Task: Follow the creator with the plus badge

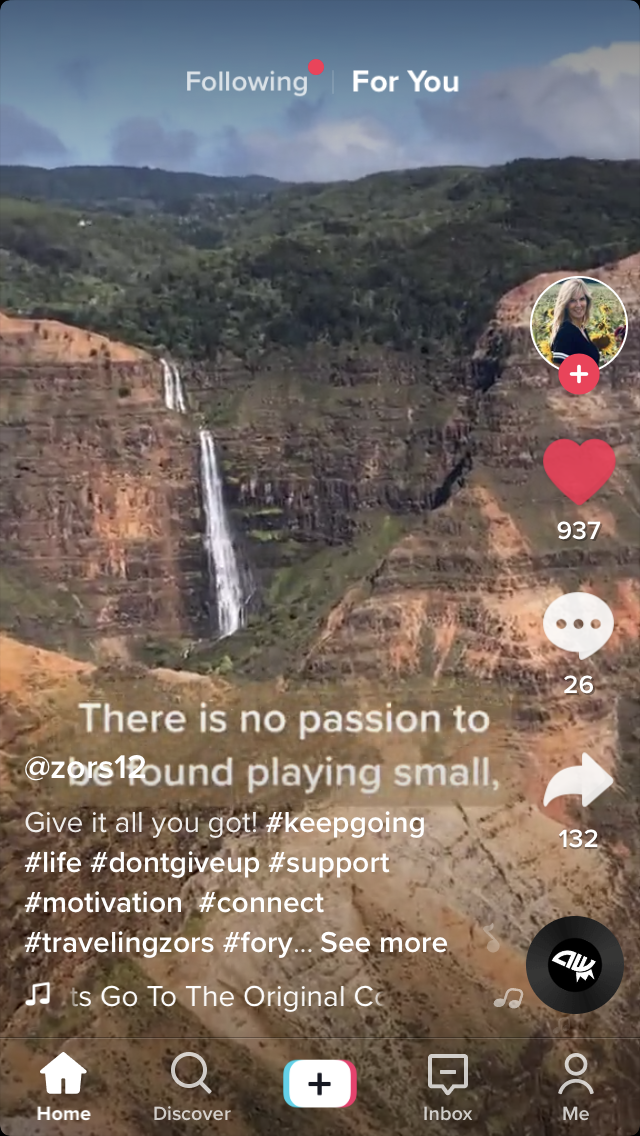Action: [579, 376]
